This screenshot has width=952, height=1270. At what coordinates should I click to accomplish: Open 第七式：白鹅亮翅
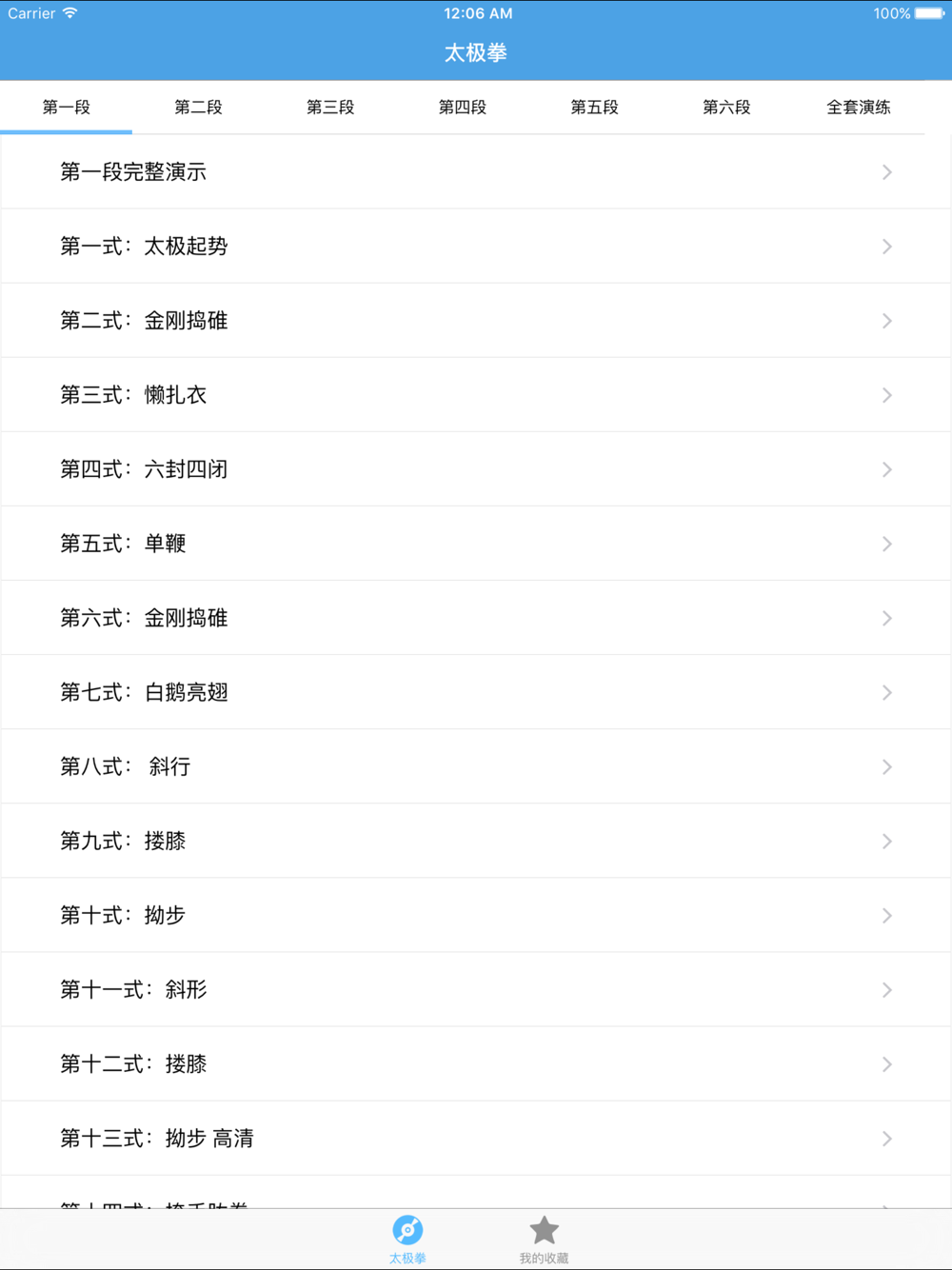pyautogui.click(x=476, y=692)
